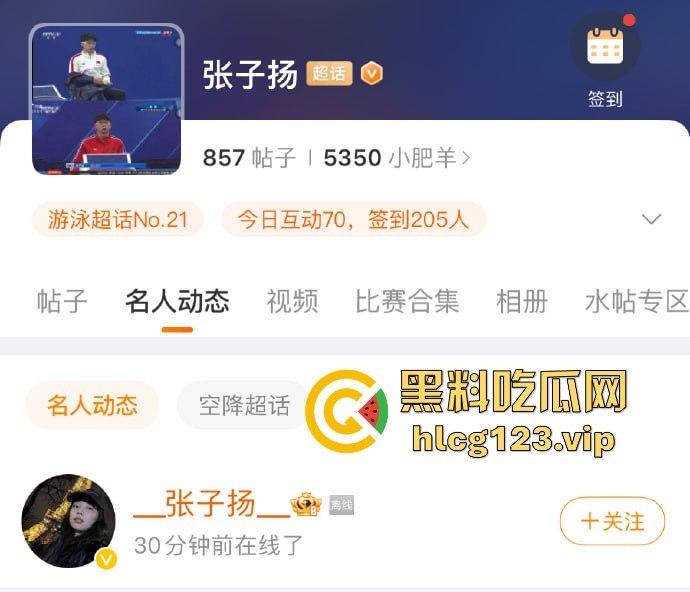Switch to the 相册 tab
Image resolution: width=690 pixels, height=592 pixels.
(522, 301)
